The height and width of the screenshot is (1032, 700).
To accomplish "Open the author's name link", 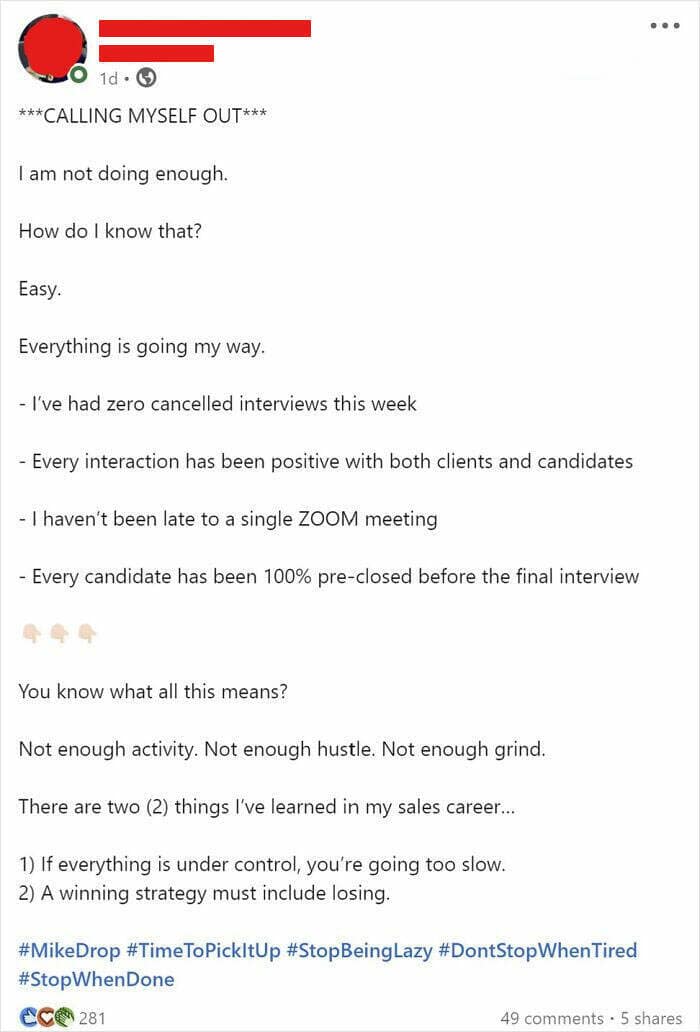I will [205, 29].
